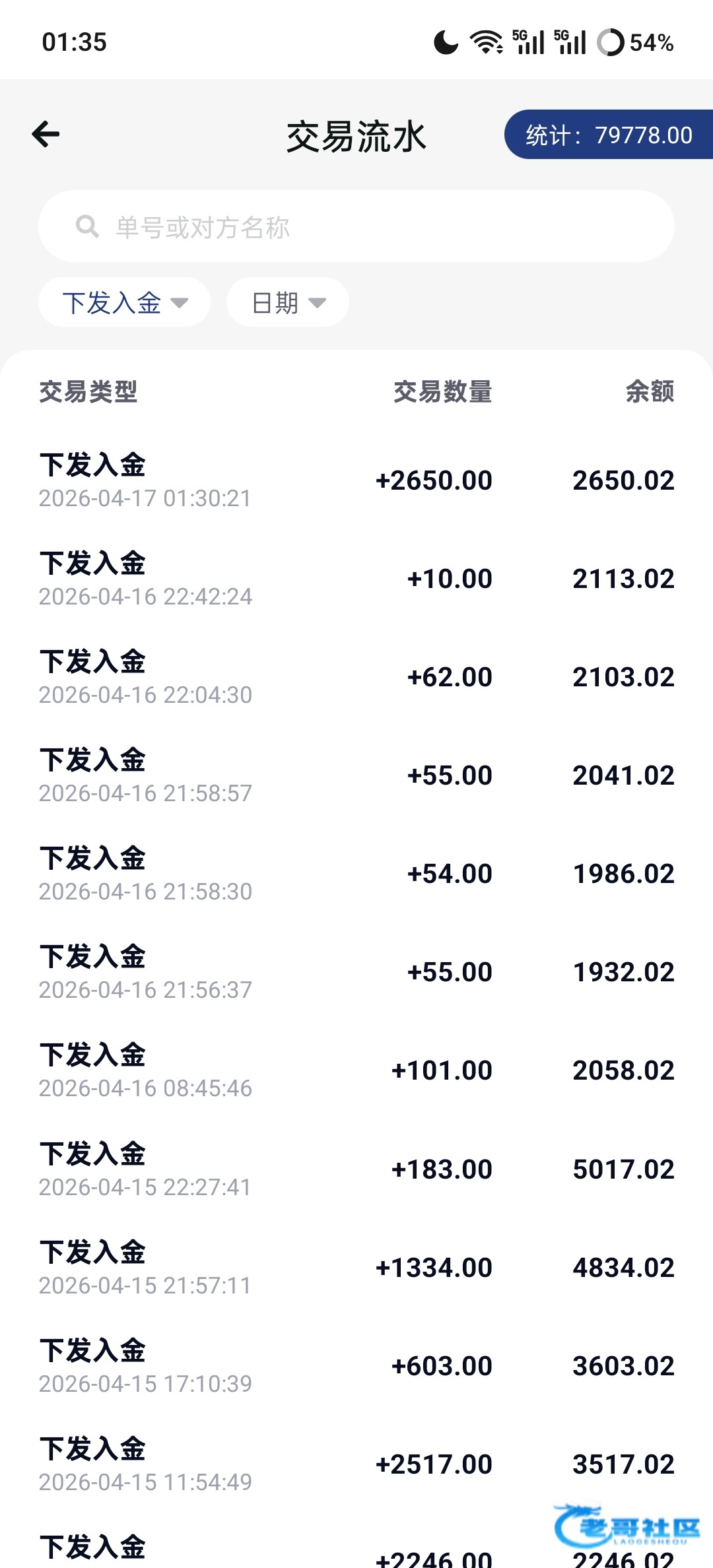
Task: Open the +2650.00 transaction from 2026-04-17
Action: tap(356, 480)
